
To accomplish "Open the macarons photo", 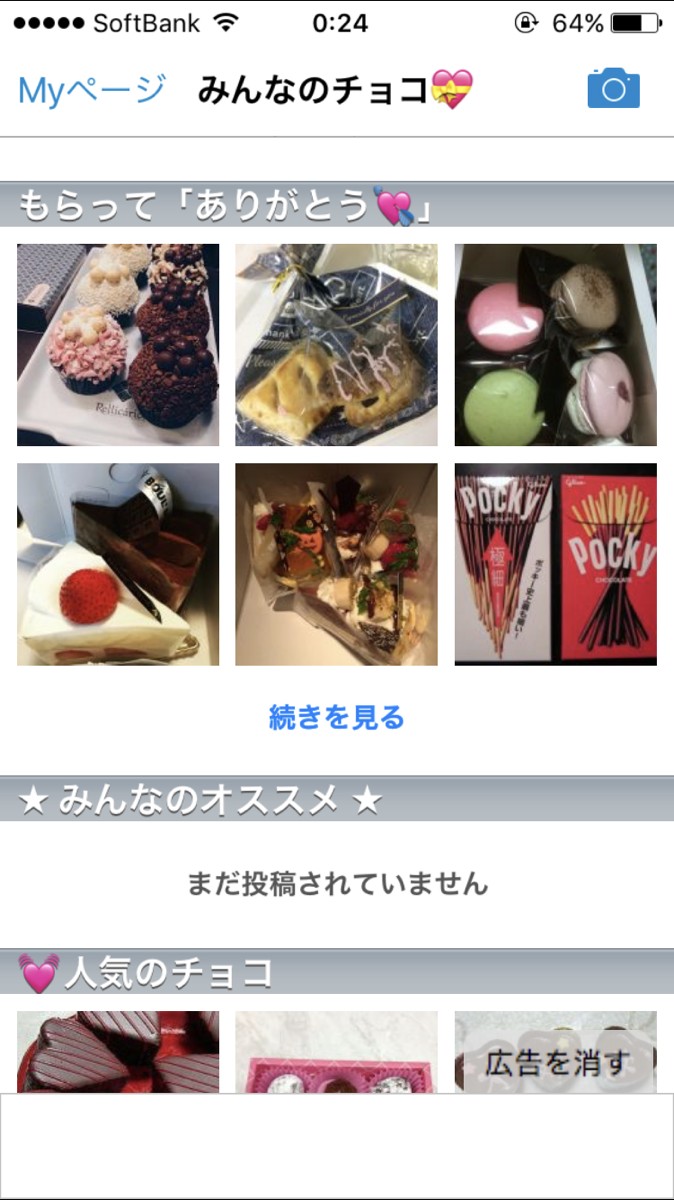I will tap(555, 345).
